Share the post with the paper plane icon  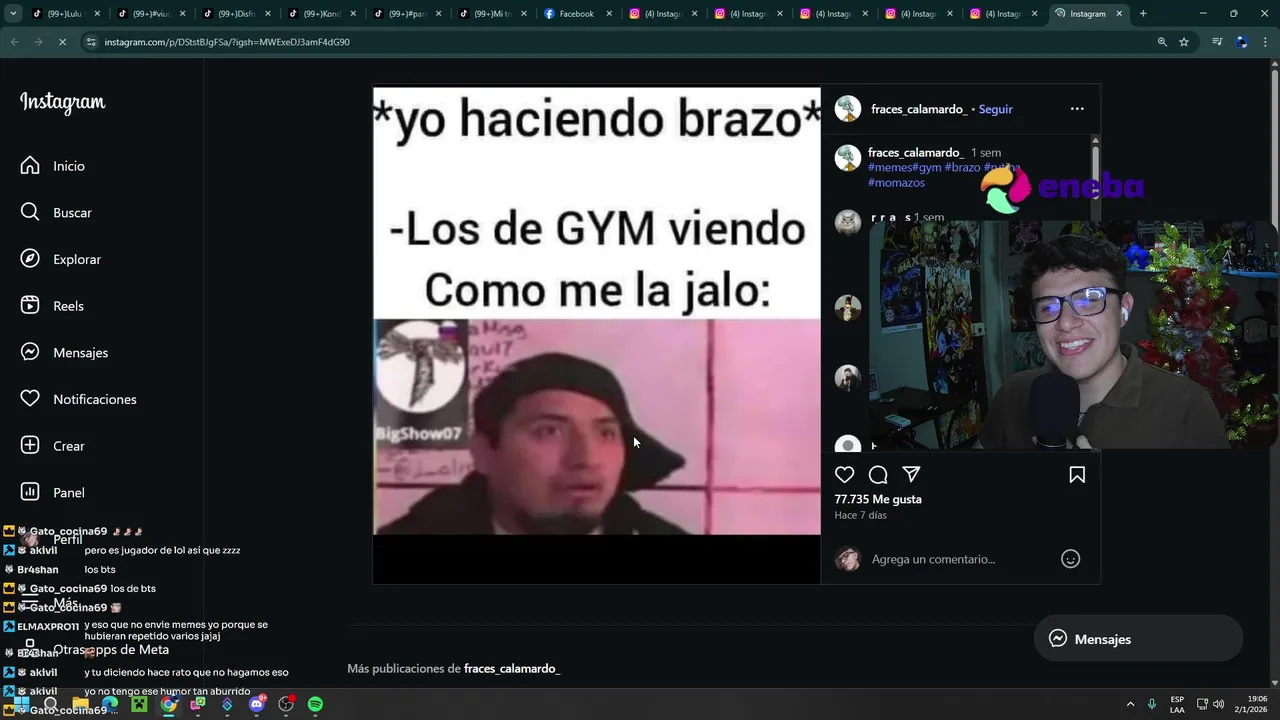(x=911, y=475)
